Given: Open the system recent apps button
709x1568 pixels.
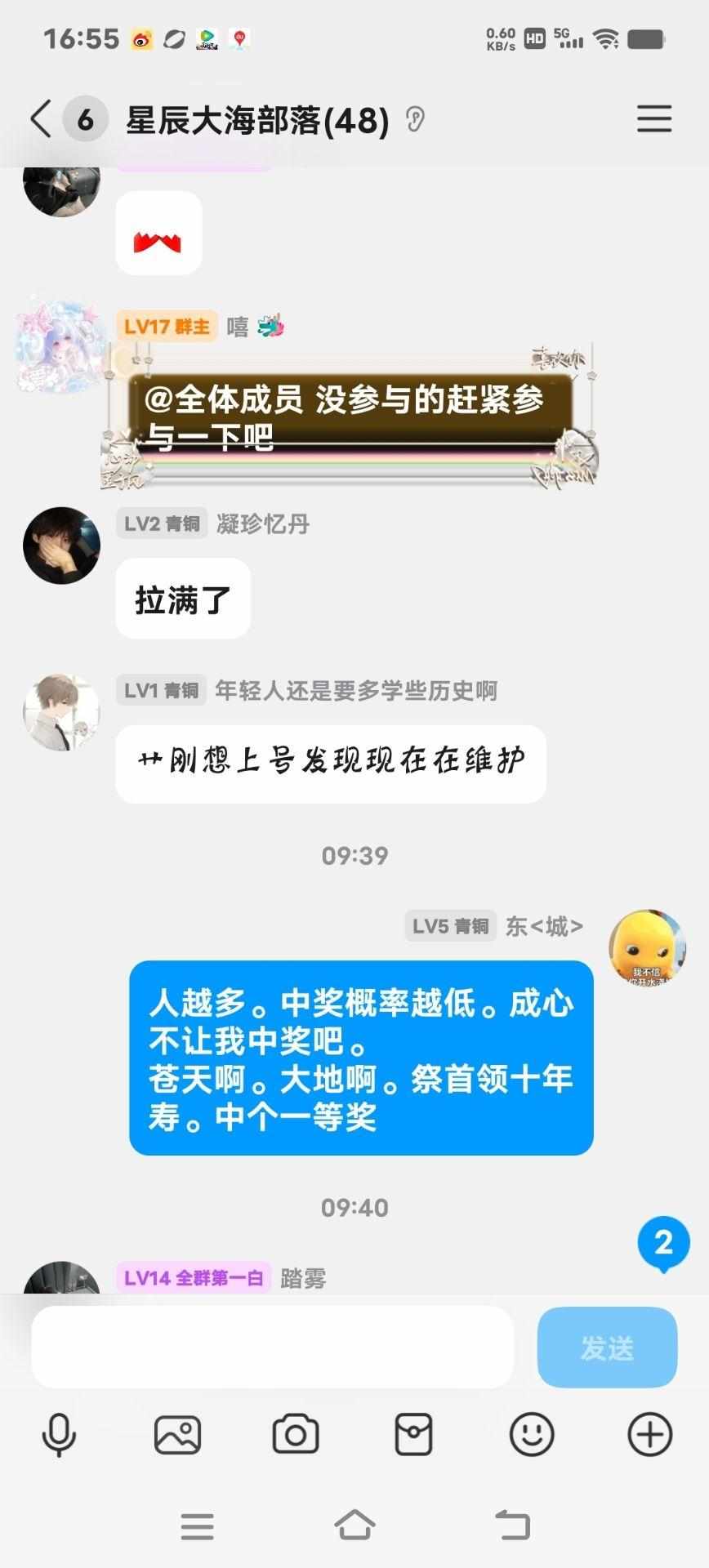Looking at the screenshot, I should click(x=197, y=1525).
